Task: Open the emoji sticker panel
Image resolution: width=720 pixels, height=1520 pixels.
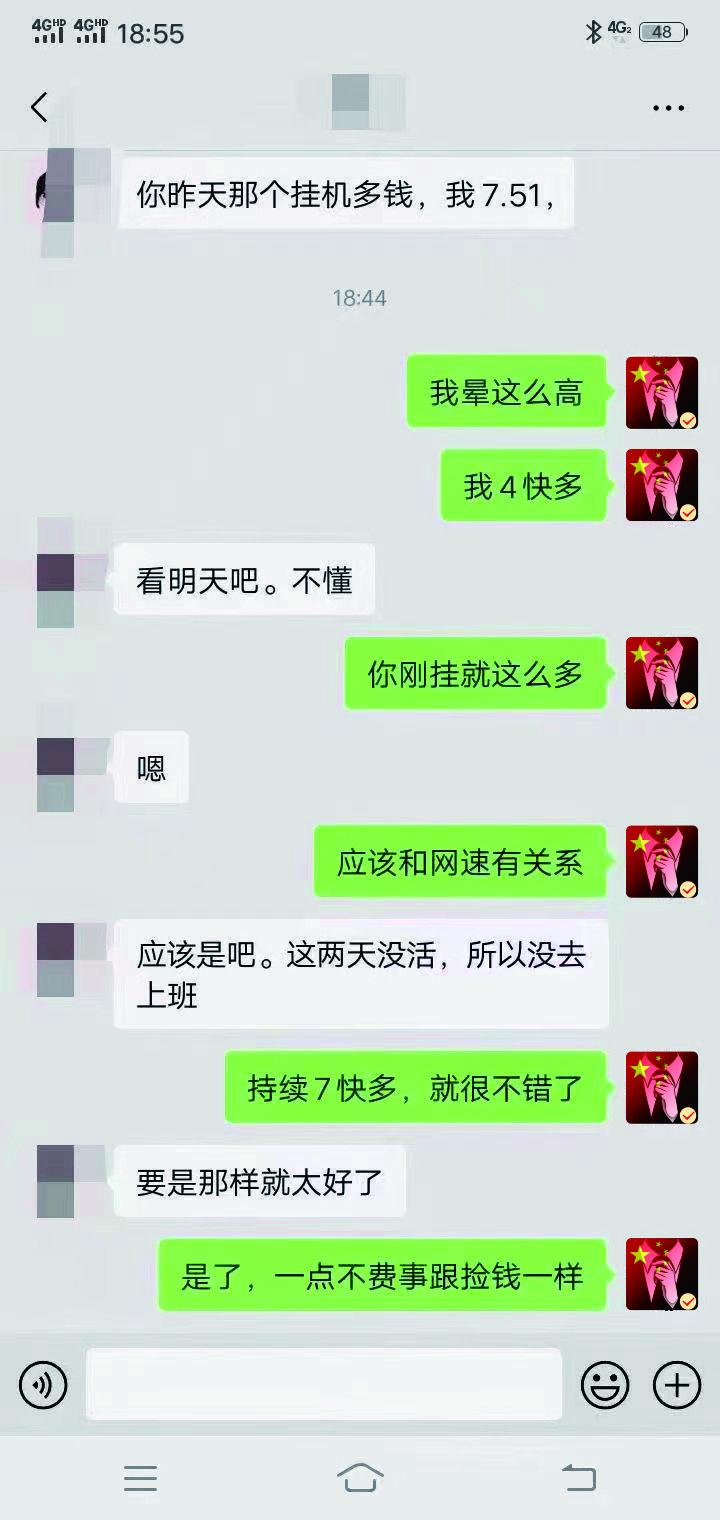Action: (x=605, y=1386)
